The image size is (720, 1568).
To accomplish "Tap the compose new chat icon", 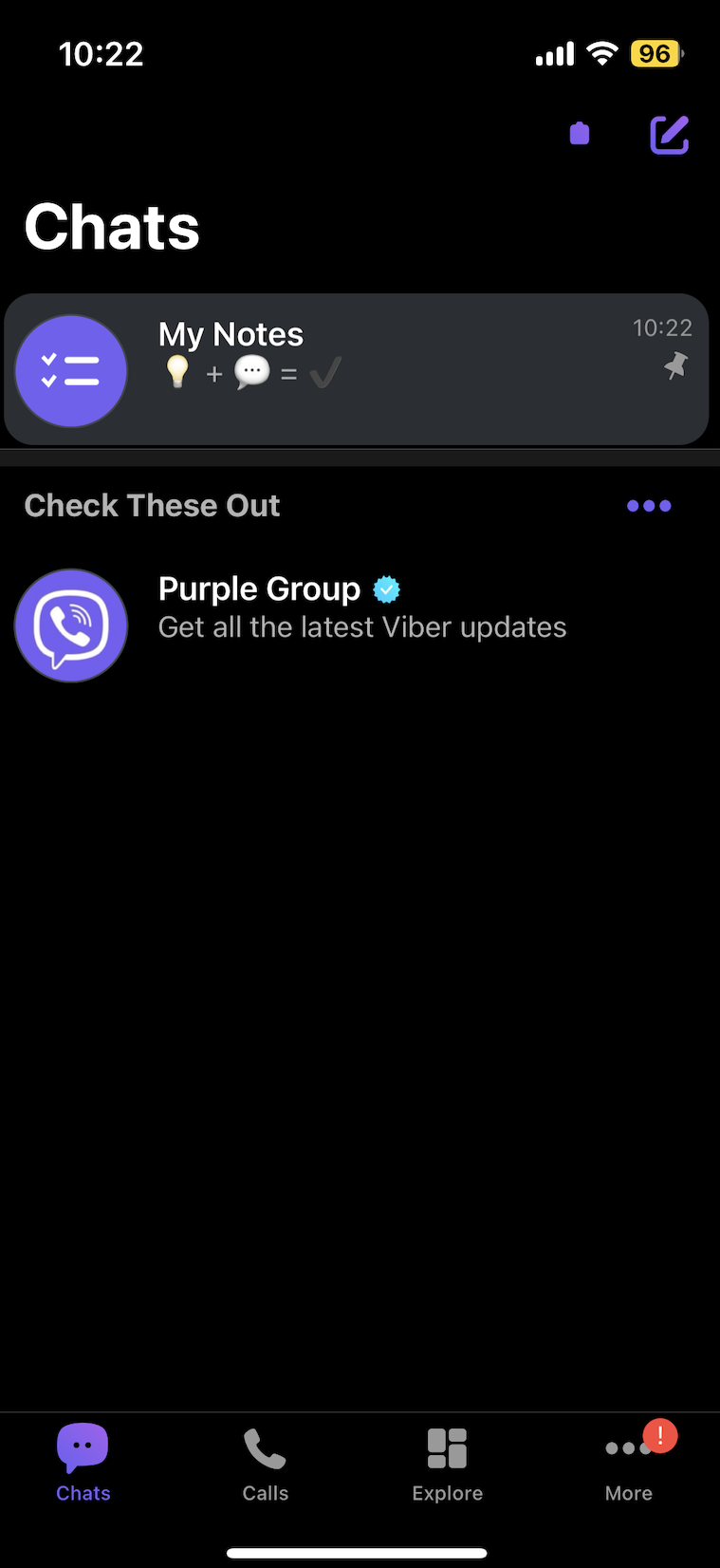I will (x=669, y=134).
